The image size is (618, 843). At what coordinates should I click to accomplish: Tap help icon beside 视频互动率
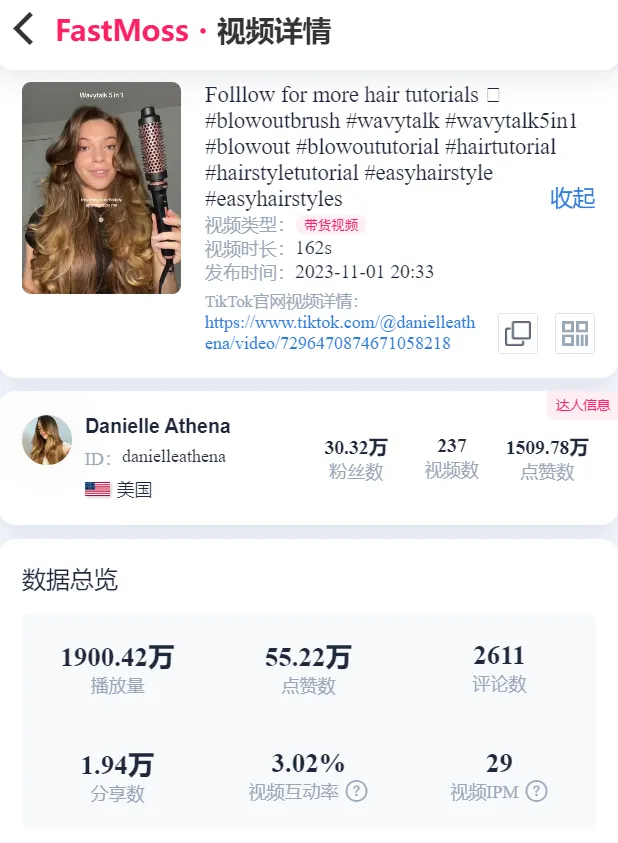(x=357, y=791)
